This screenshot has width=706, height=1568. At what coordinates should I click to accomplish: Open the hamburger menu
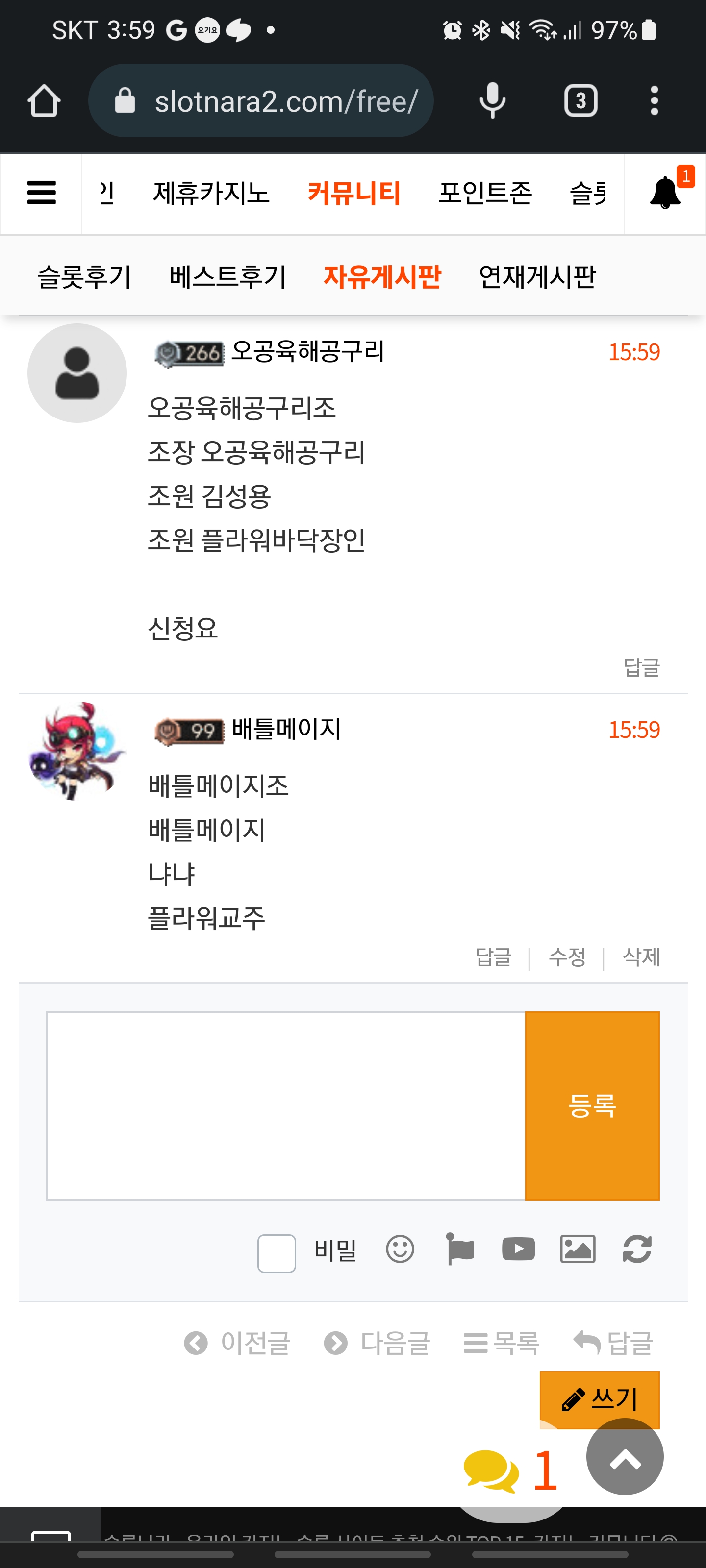coord(41,194)
